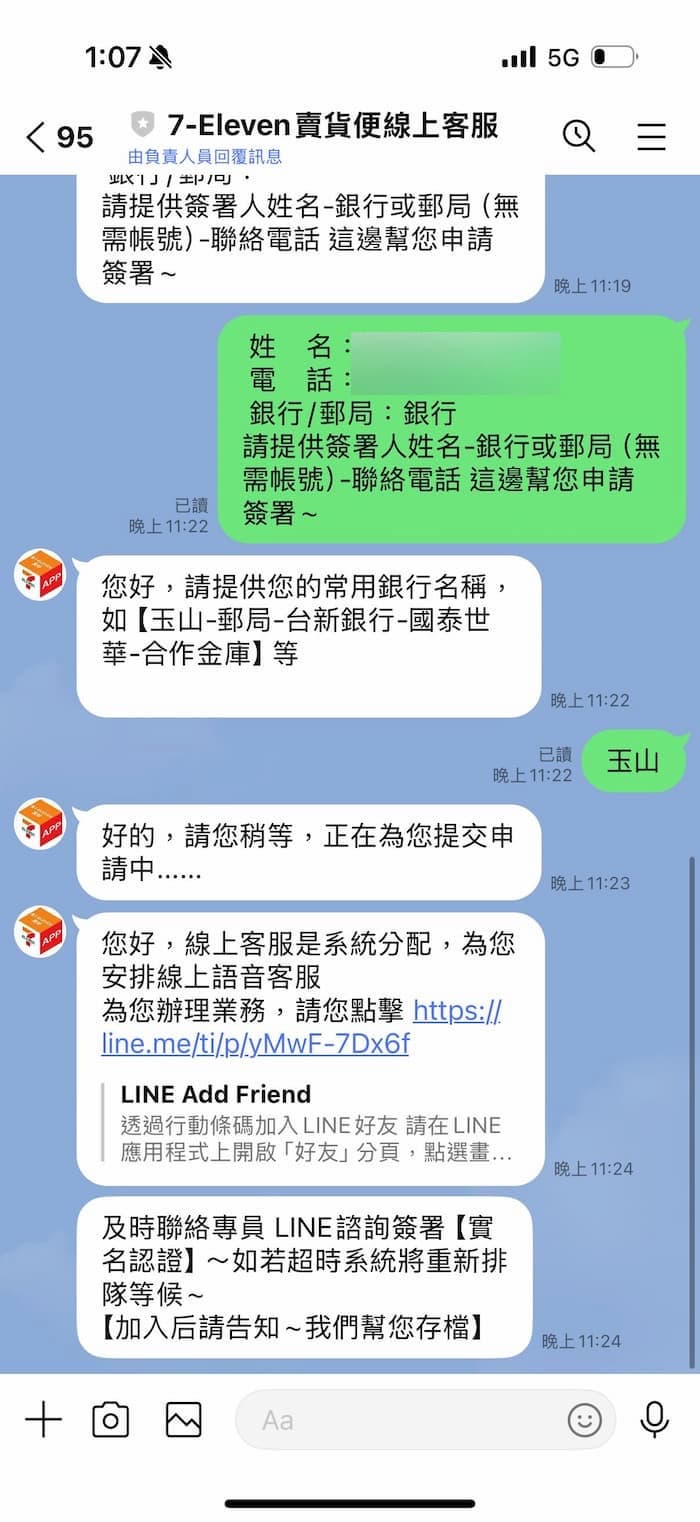Pick a photo from the gallery
This screenshot has width=700, height=1522.
(x=183, y=1419)
